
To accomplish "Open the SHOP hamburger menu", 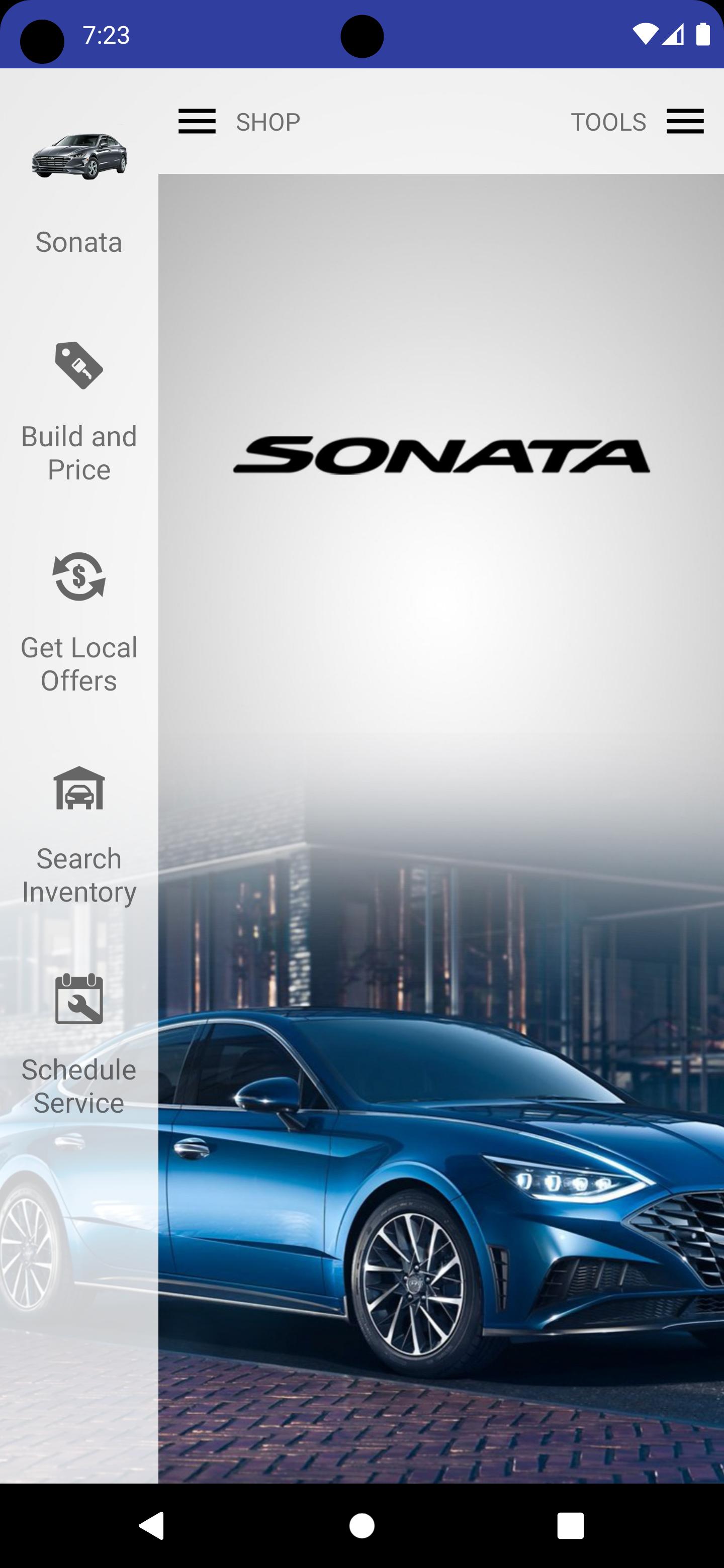I will click(197, 121).
